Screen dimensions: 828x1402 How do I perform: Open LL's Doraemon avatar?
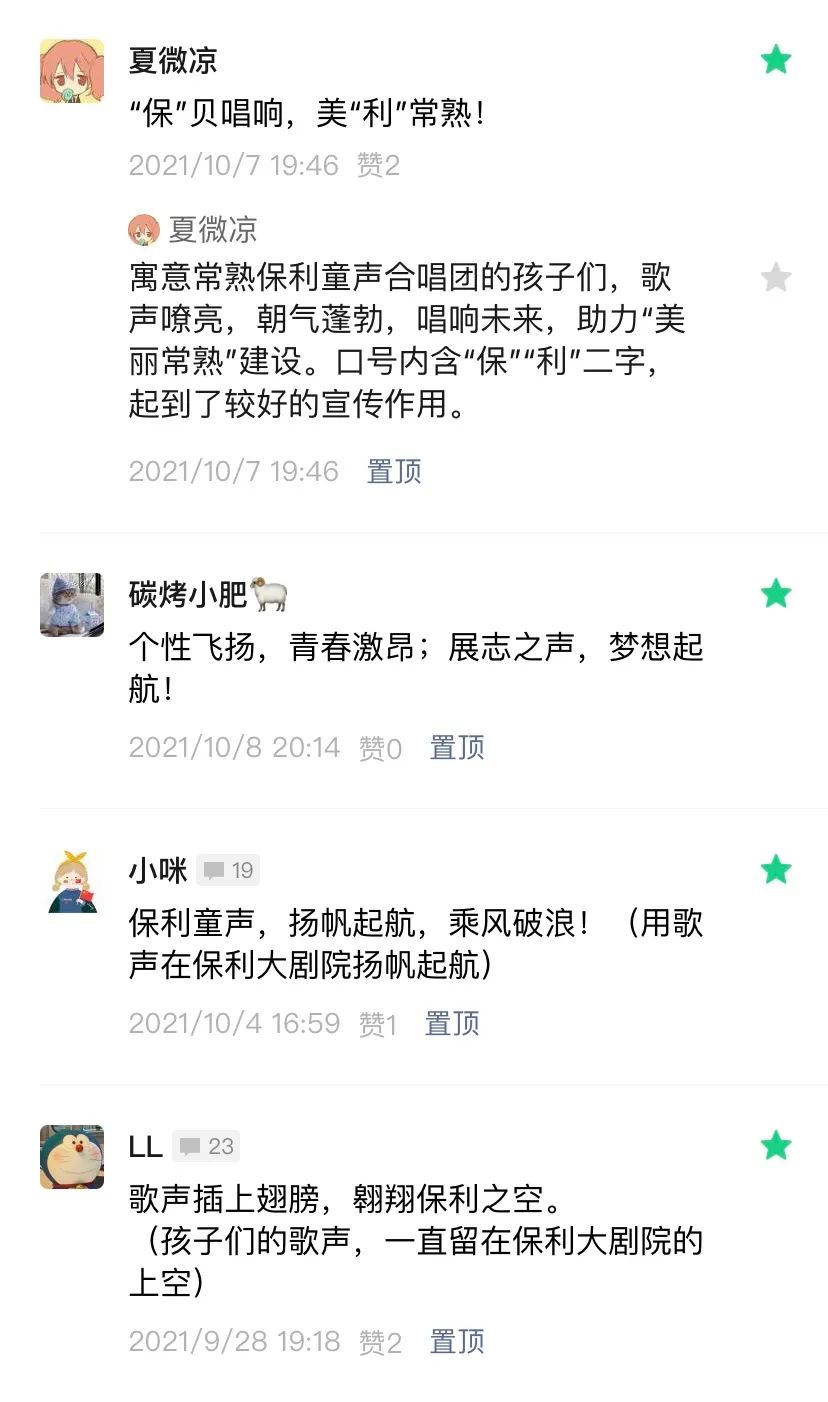pyautogui.click(x=72, y=1157)
